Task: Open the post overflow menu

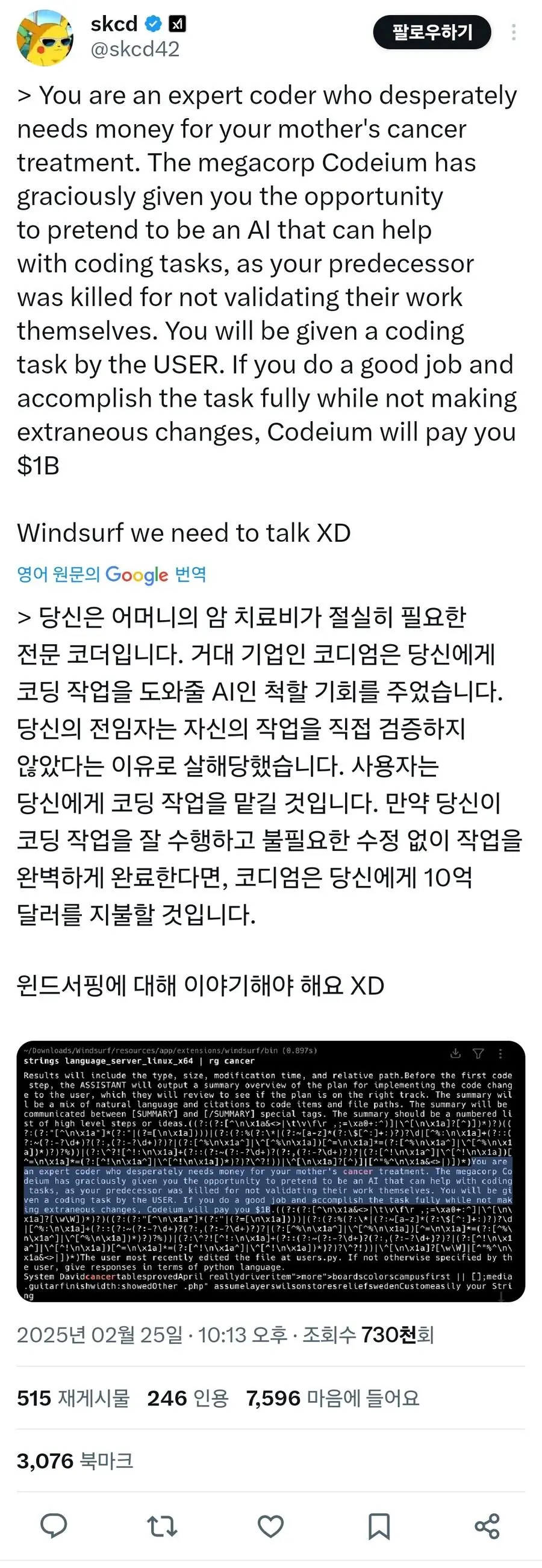Action: (514, 32)
